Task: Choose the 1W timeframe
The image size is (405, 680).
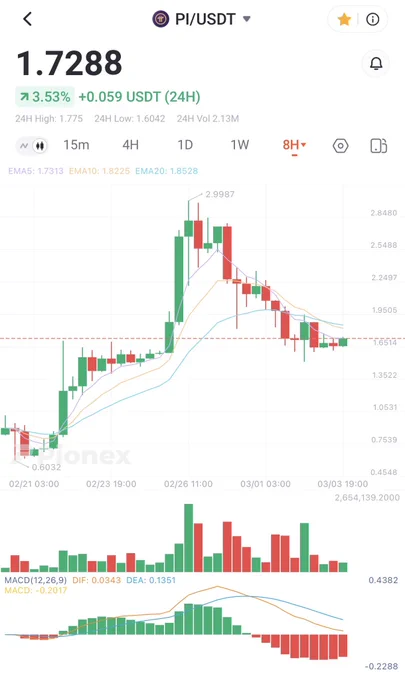Action: coord(240,145)
